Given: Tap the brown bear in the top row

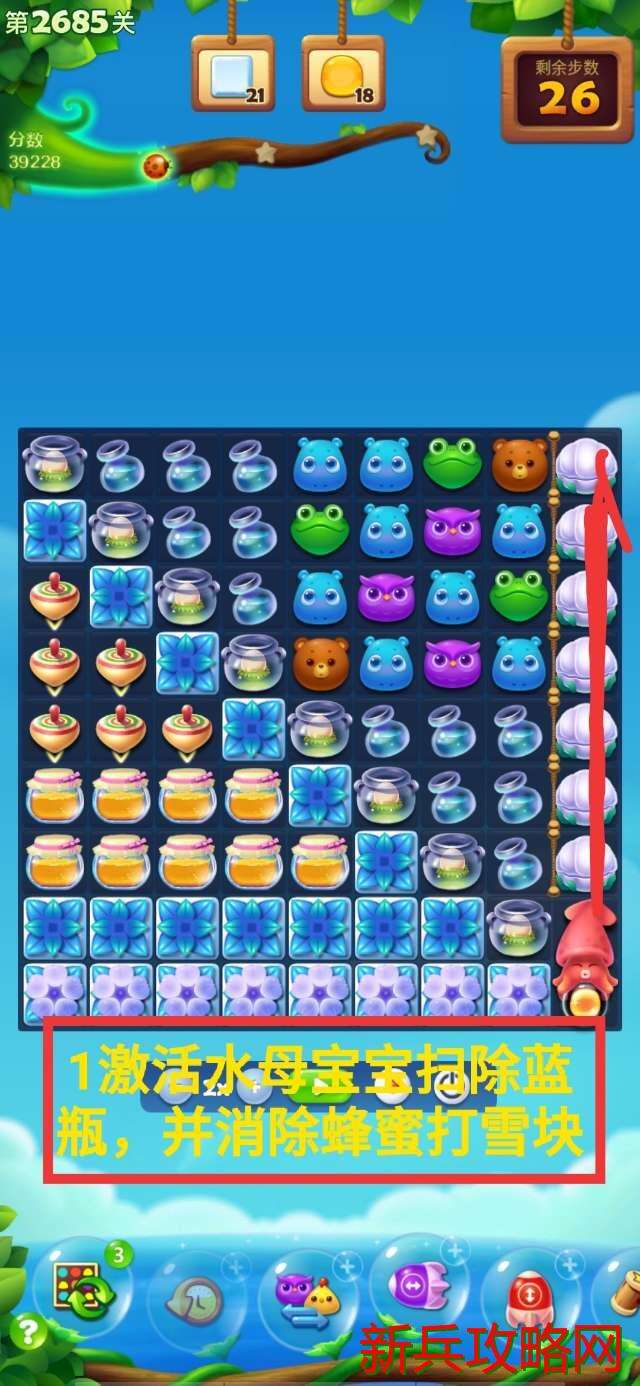Looking at the screenshot, I should [x=518, y=463].
